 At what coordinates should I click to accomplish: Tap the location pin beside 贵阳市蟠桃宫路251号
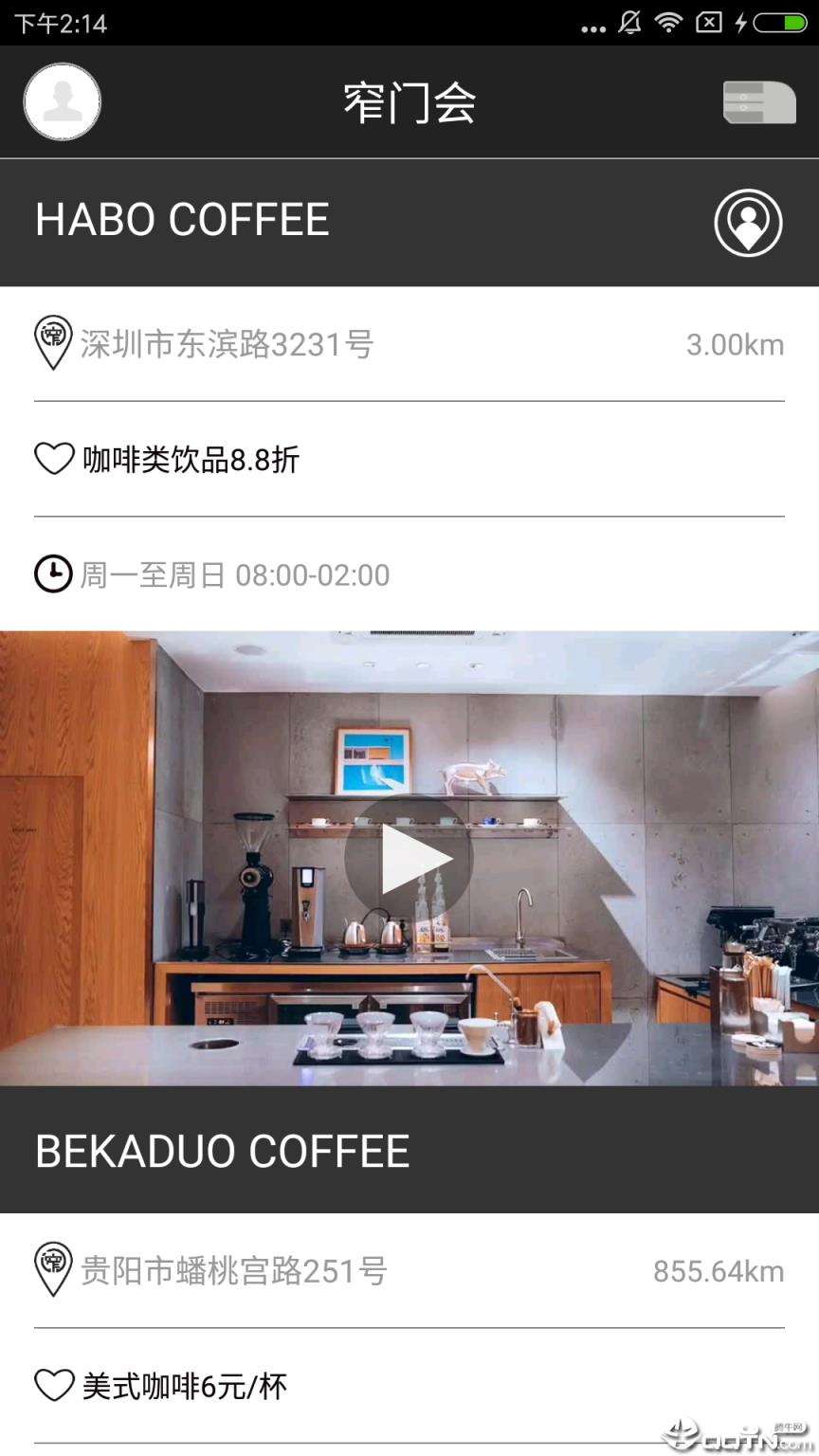[53, 1270]
